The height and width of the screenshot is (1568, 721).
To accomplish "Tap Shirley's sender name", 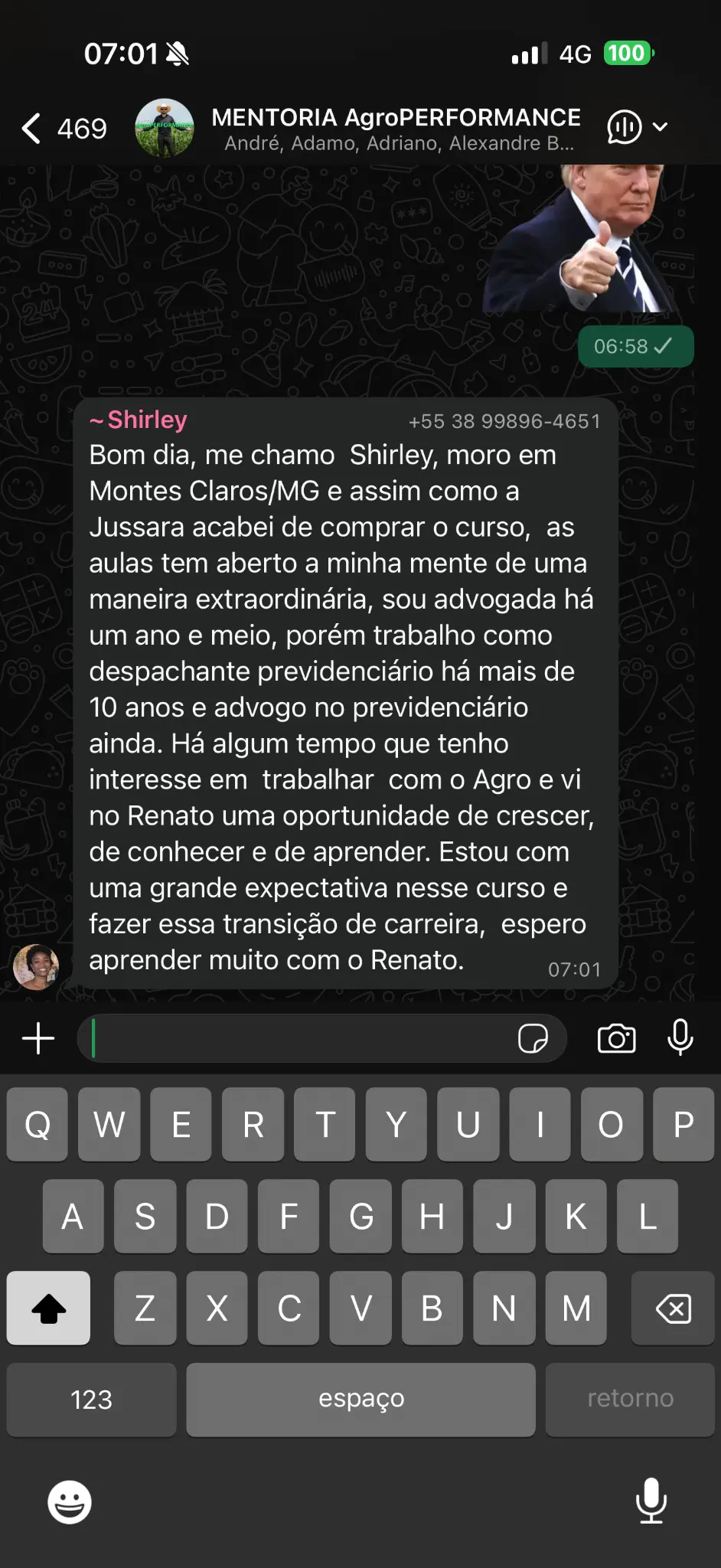I will (x=146, y=420).
